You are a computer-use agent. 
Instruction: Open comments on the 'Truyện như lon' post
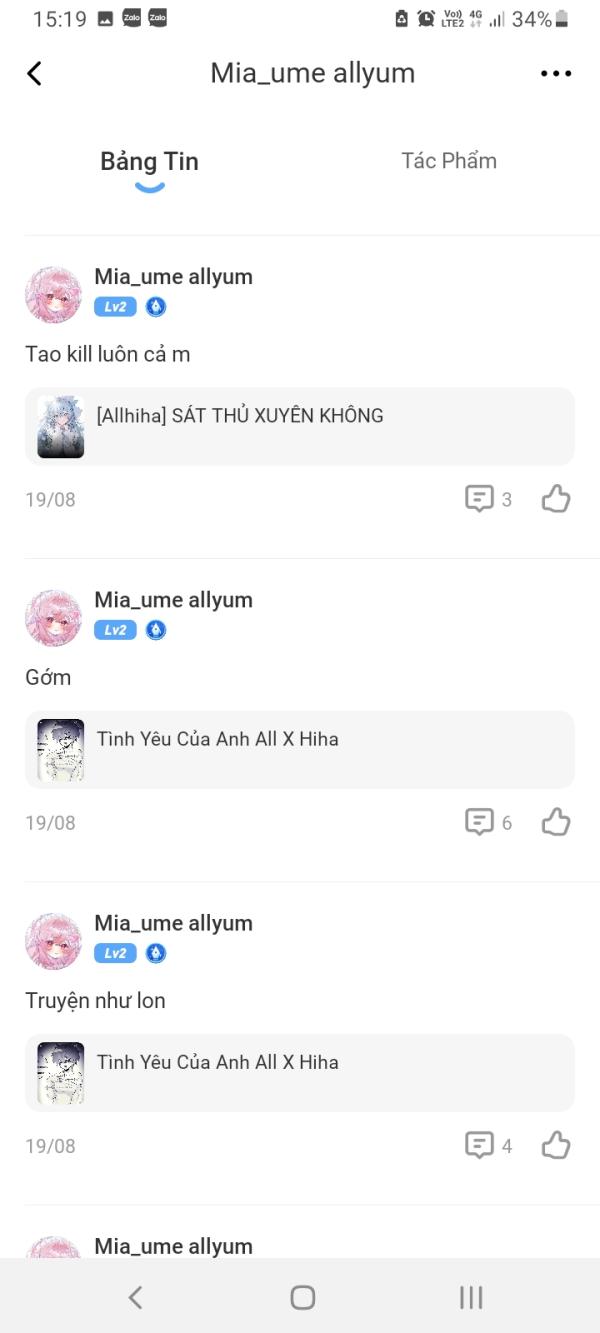(x=489, y=1145)
